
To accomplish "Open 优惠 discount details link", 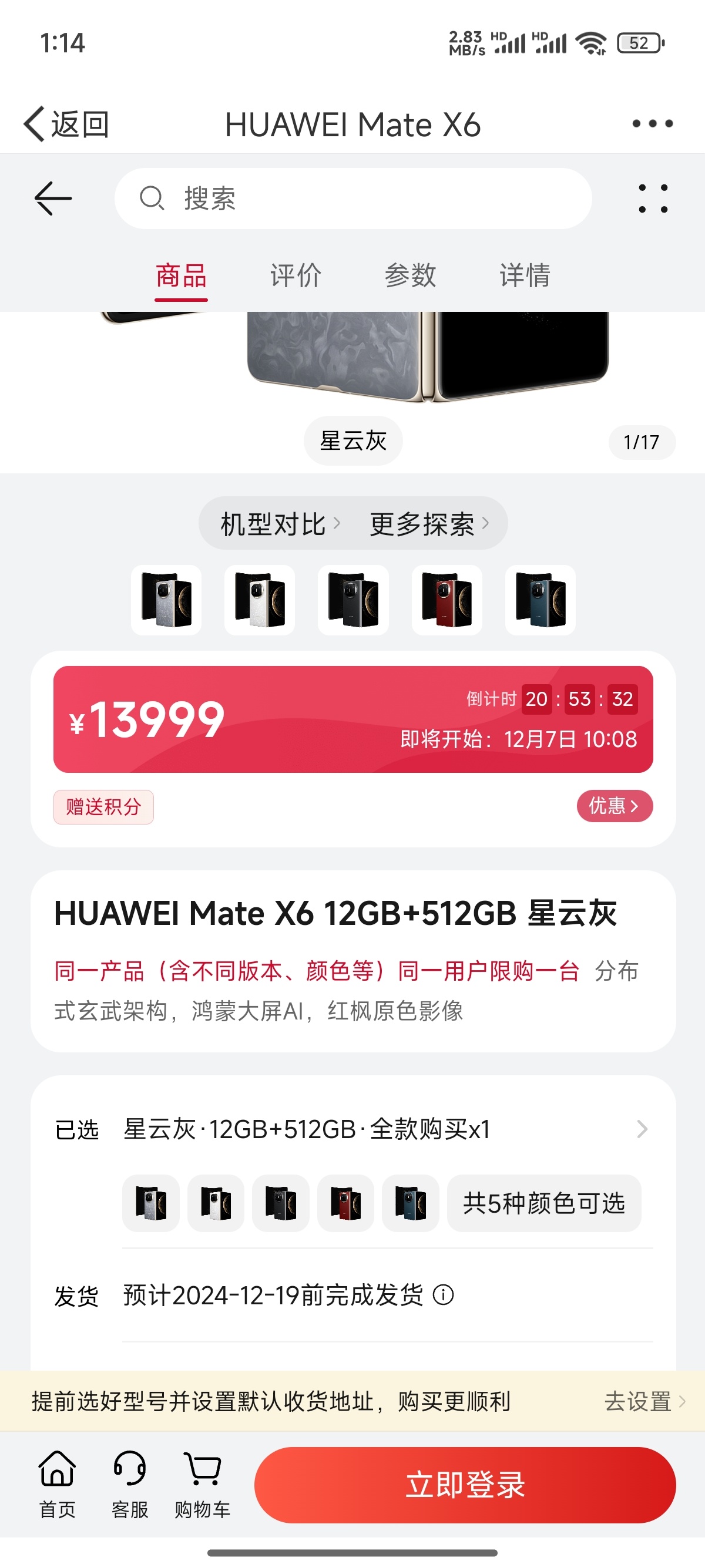I will pos(614,805).
